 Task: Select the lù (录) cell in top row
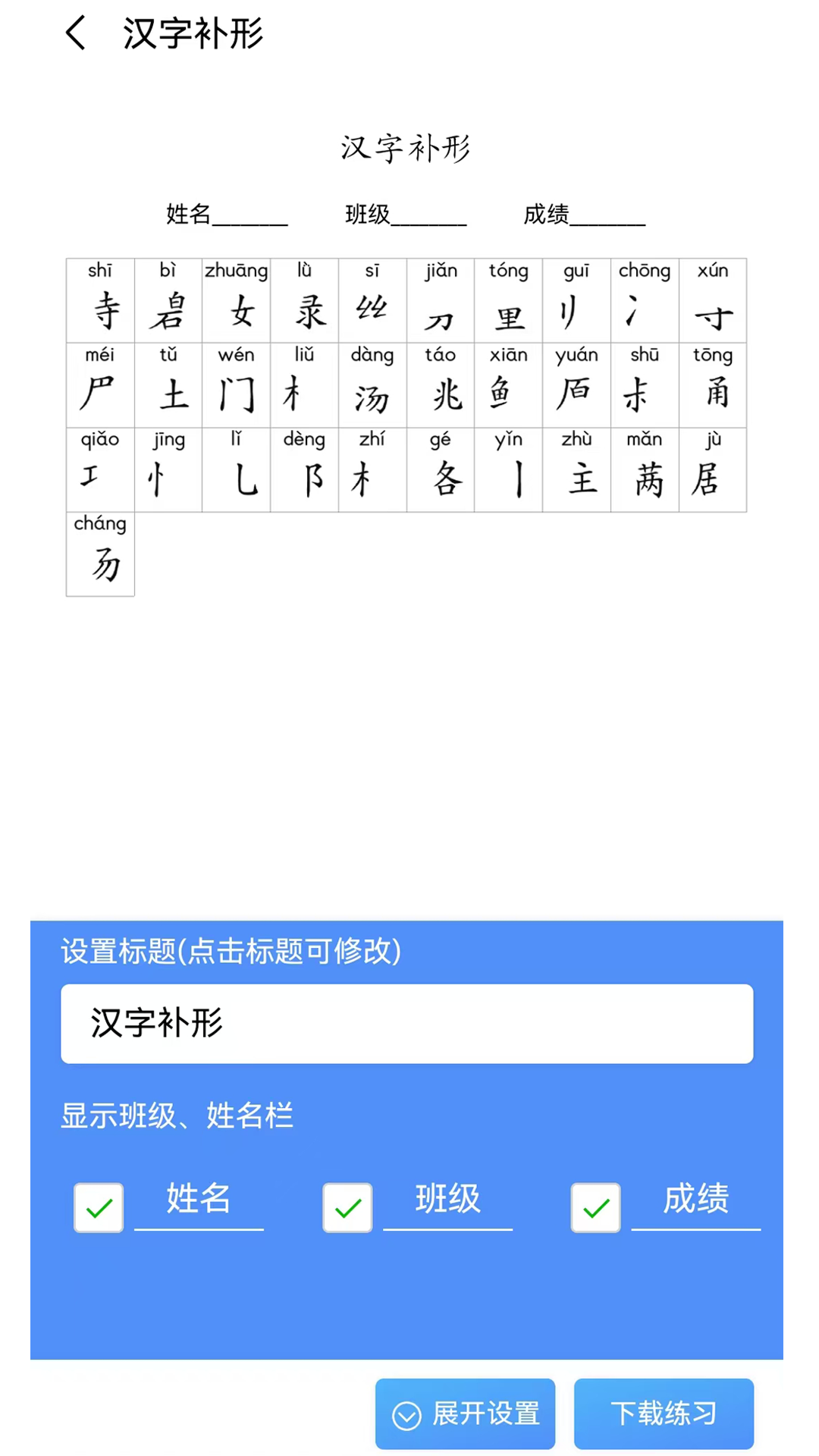click(304, 301)
